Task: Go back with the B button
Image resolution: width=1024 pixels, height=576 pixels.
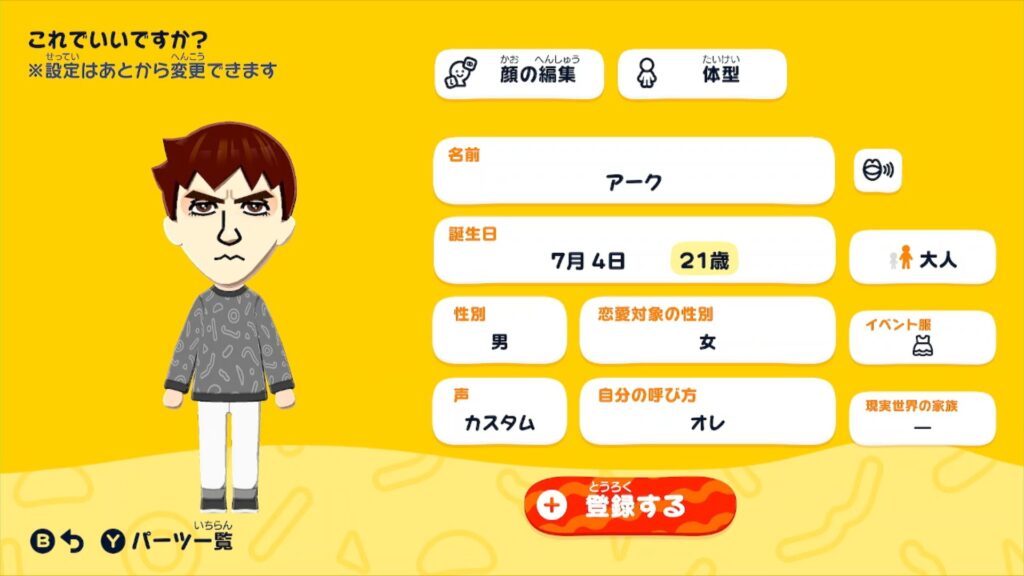Action: (57, 542)
